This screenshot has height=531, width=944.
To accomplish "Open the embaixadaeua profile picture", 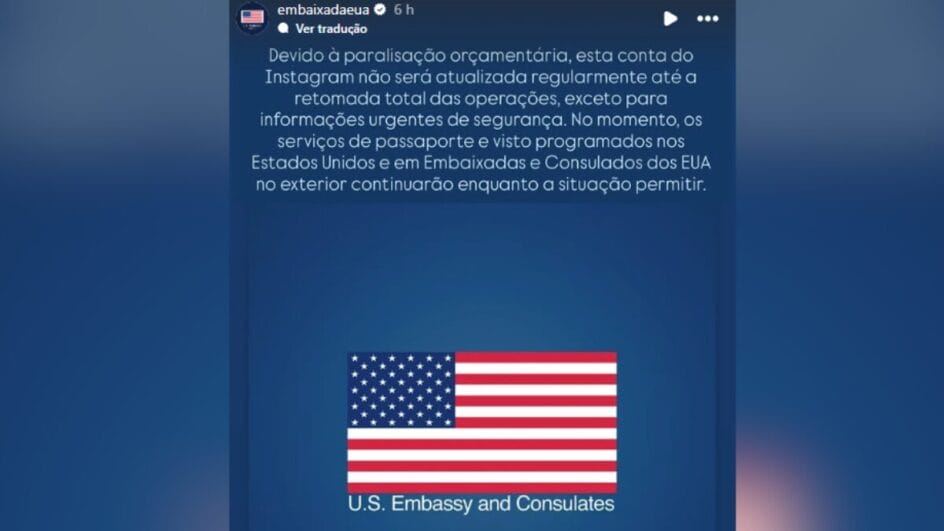I will click(252, 18).
